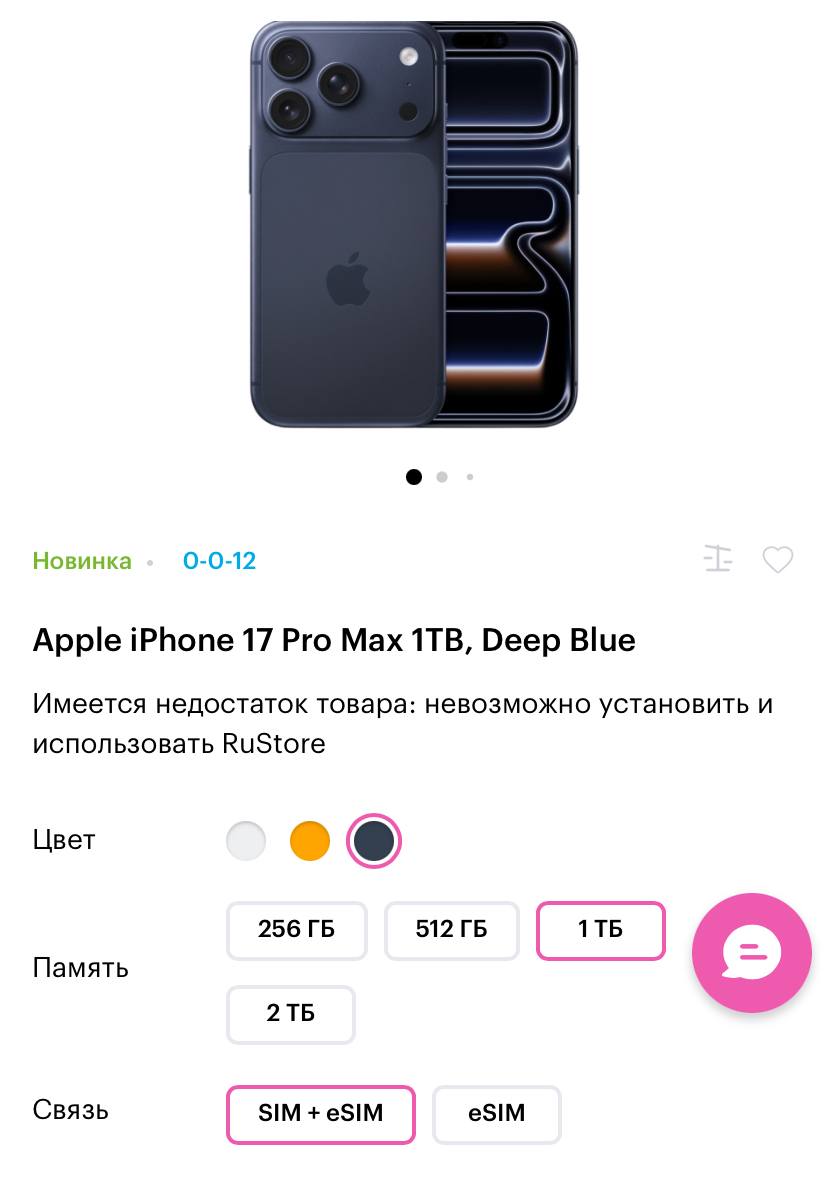Open the chat support bubble
The height and width of the screenshot is (1201, 828).
coord(751,952)
